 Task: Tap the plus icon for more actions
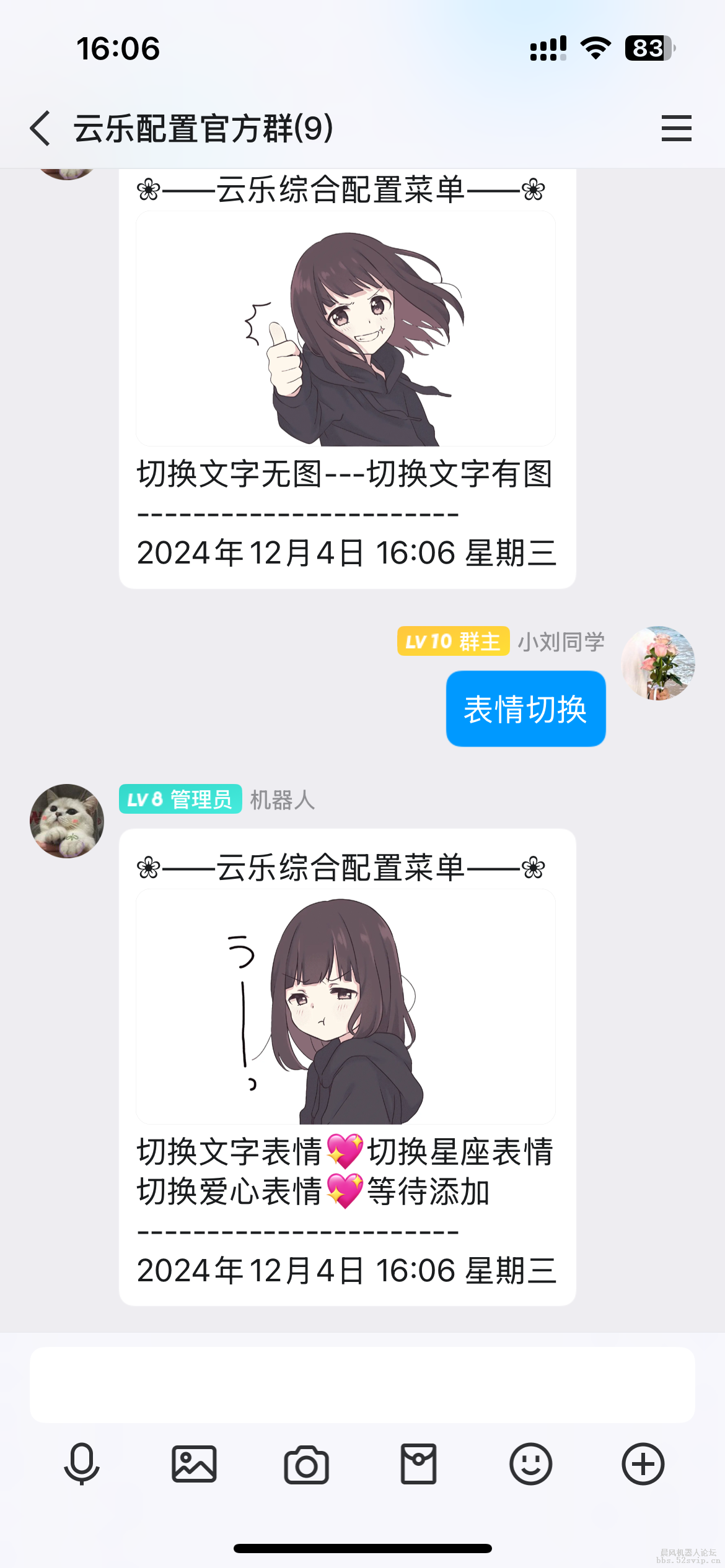point(642,1464)
